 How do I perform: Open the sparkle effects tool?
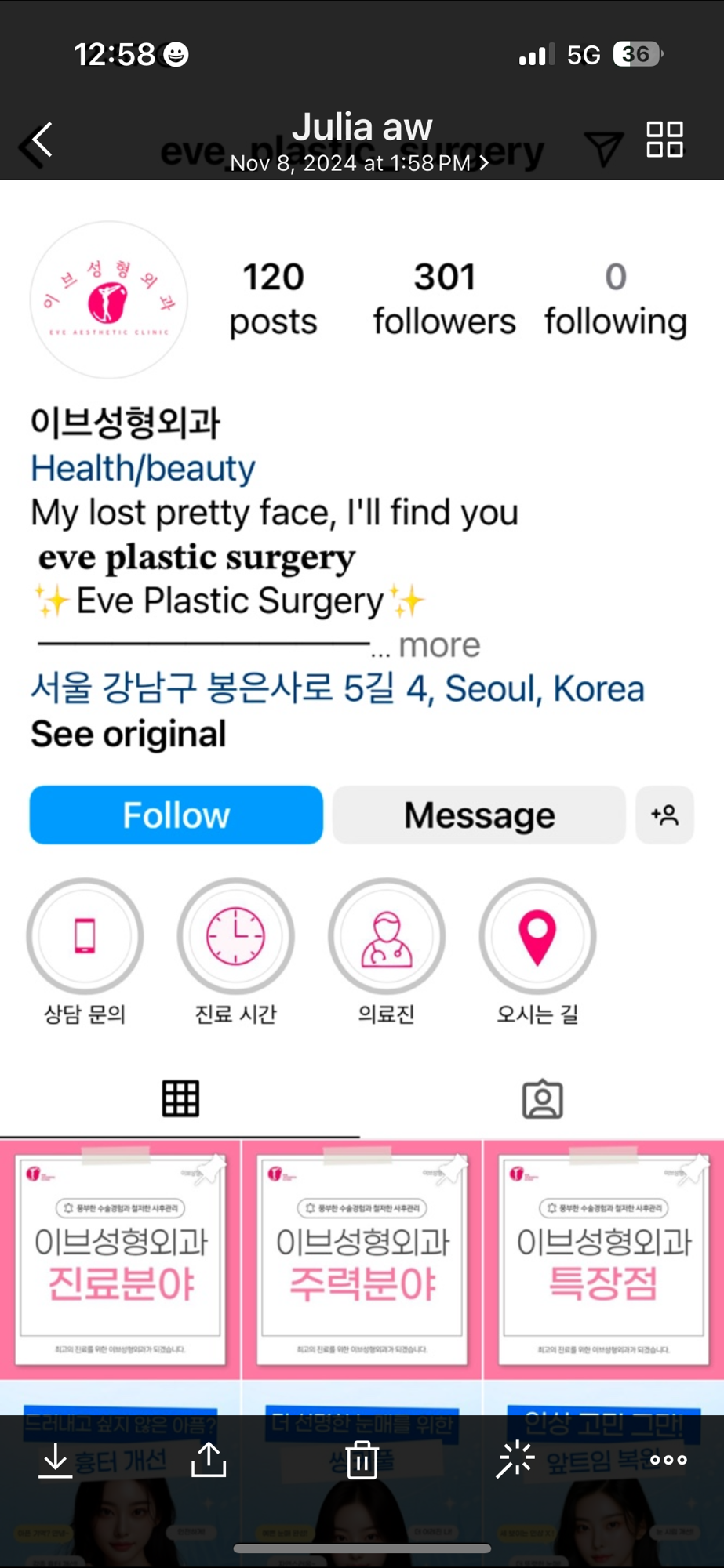(515, 1460)
